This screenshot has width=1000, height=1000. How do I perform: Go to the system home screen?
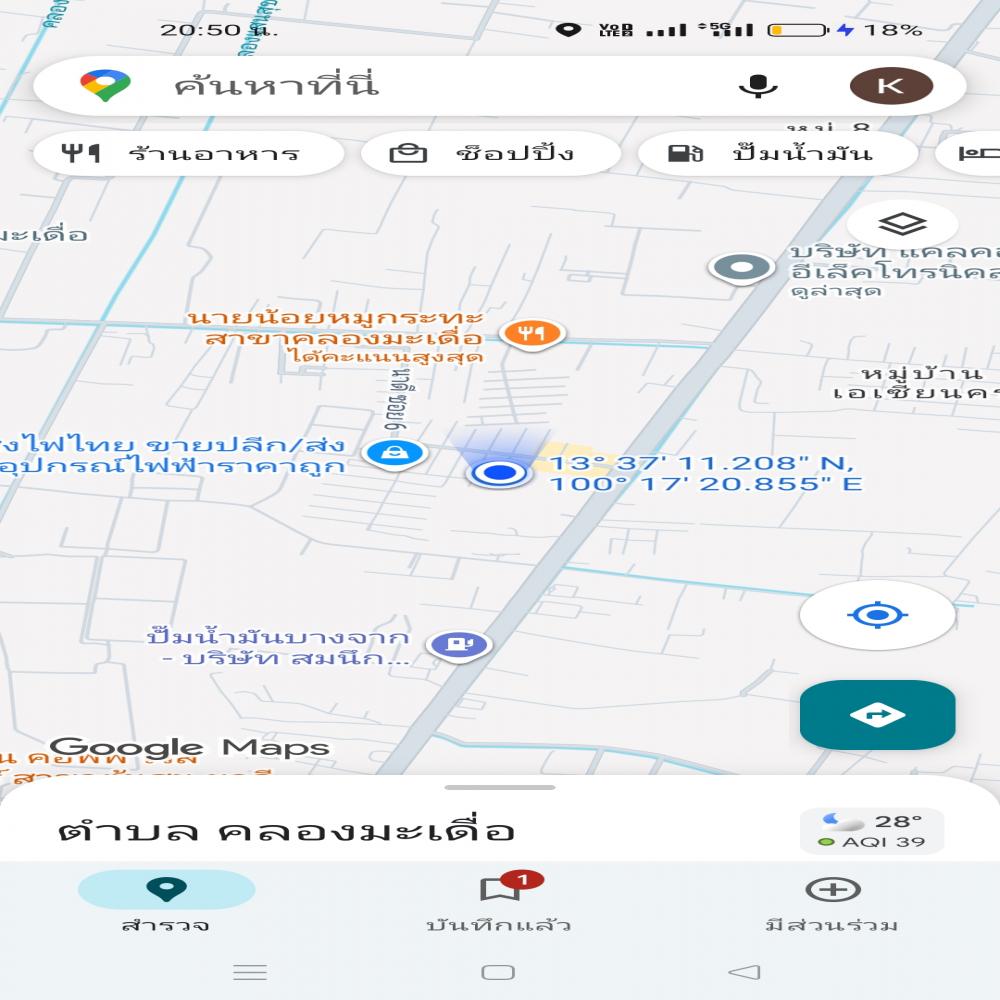[498, 972]
